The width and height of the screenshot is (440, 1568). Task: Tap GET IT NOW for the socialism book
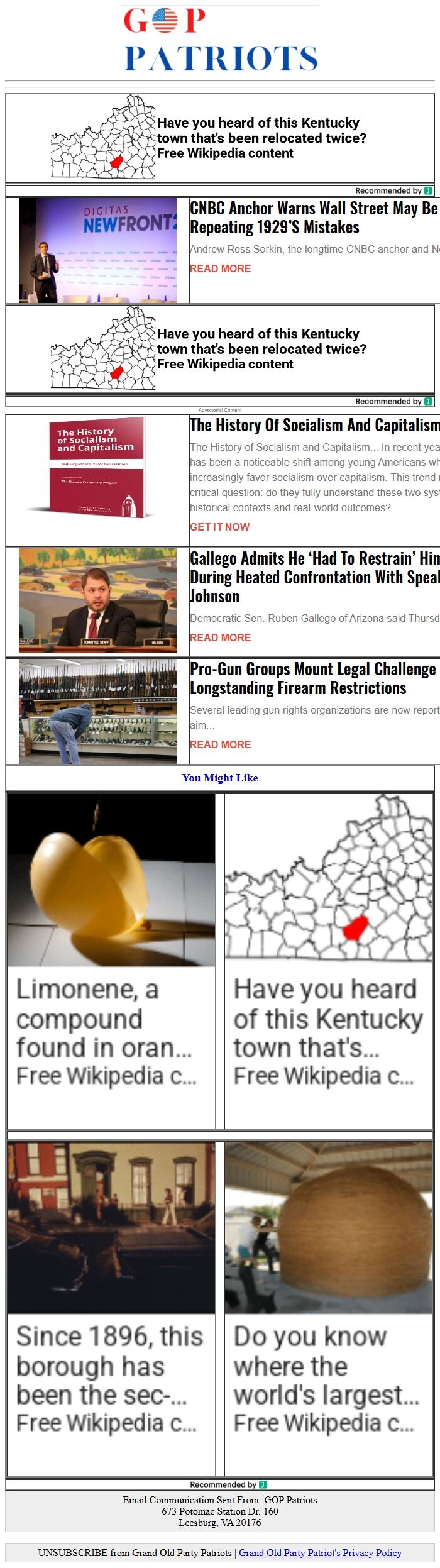pos(219,527)
